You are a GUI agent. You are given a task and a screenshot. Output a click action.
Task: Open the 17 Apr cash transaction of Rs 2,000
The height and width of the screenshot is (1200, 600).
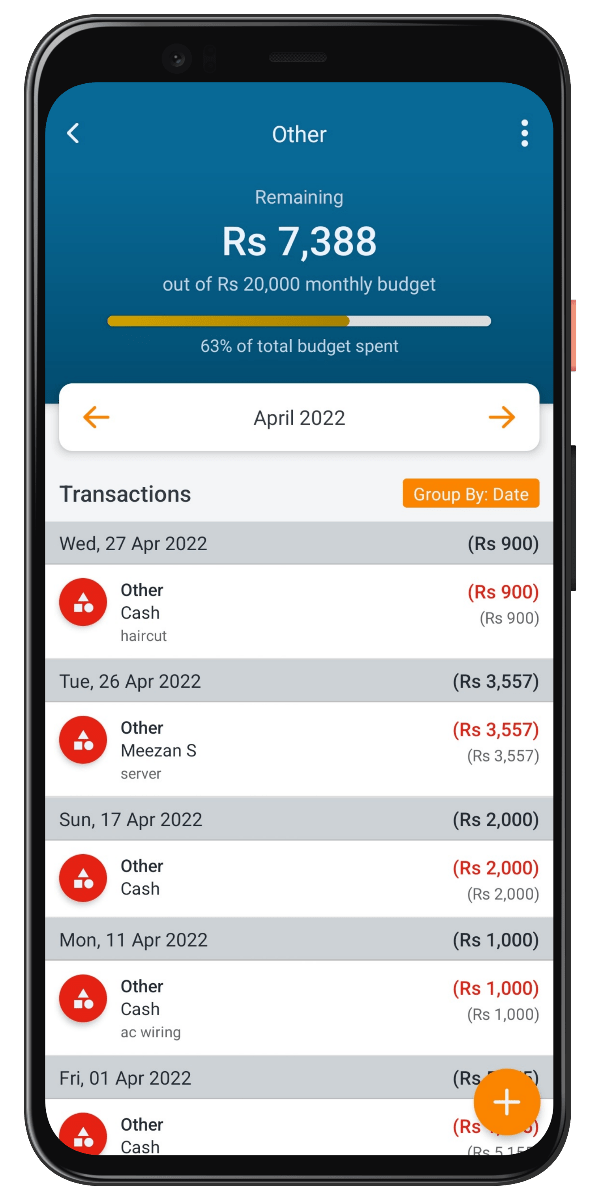point(298,878)
